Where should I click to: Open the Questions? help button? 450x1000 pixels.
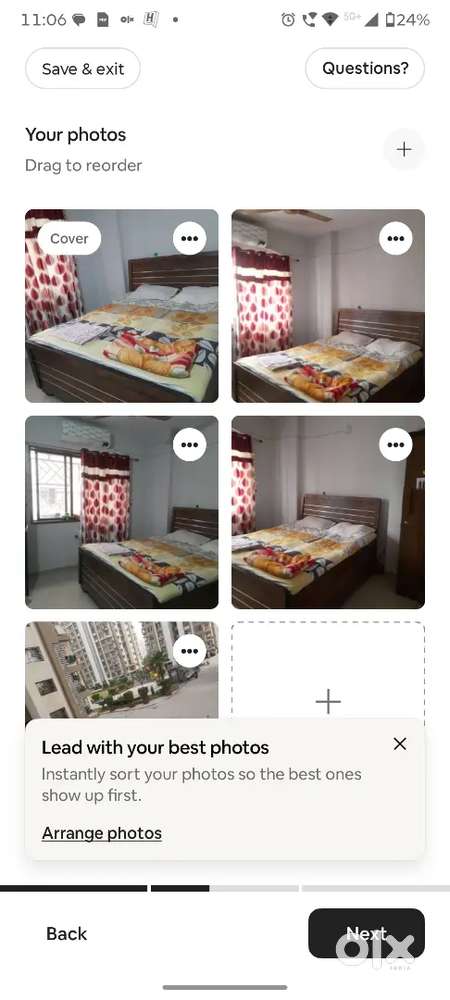point(365,68)
